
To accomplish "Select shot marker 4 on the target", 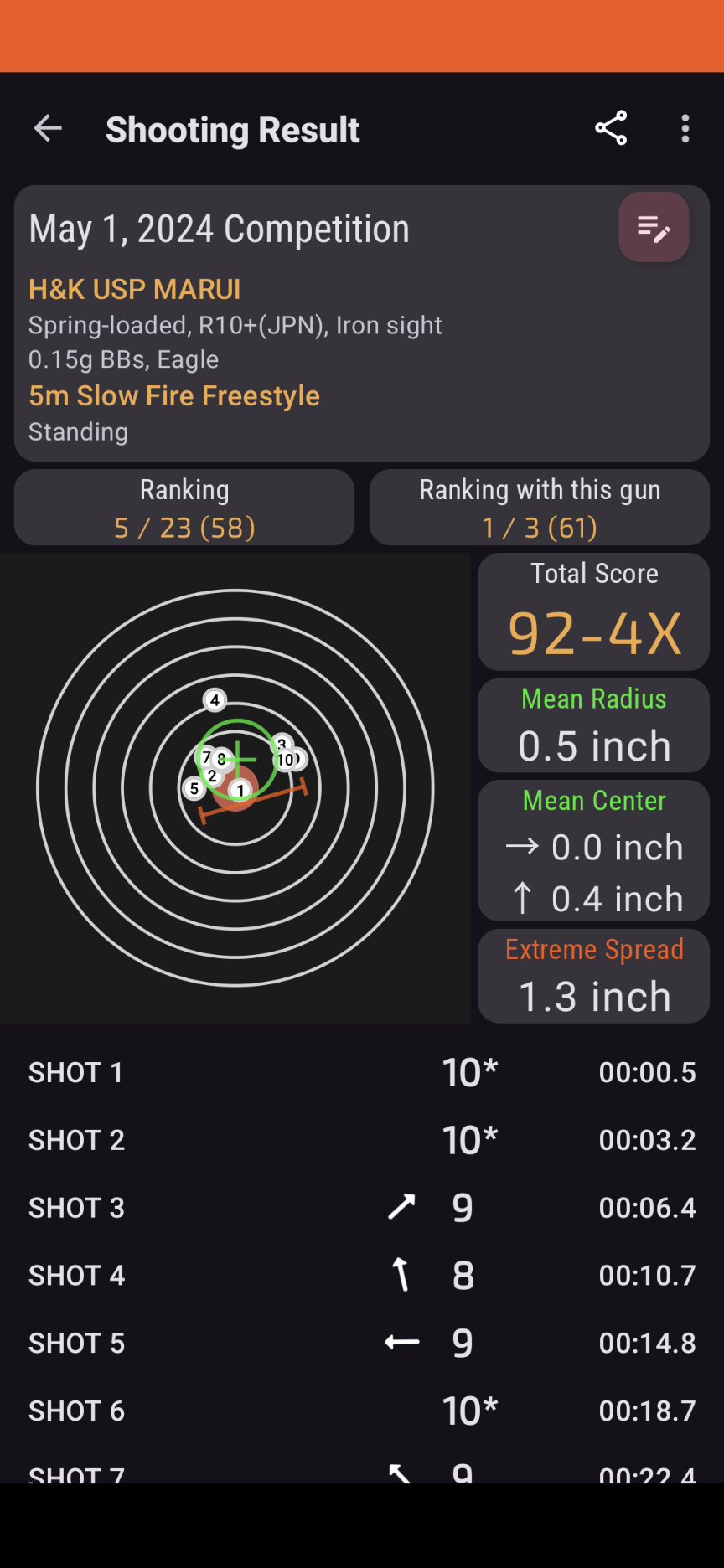I will (x=215, y=700).
